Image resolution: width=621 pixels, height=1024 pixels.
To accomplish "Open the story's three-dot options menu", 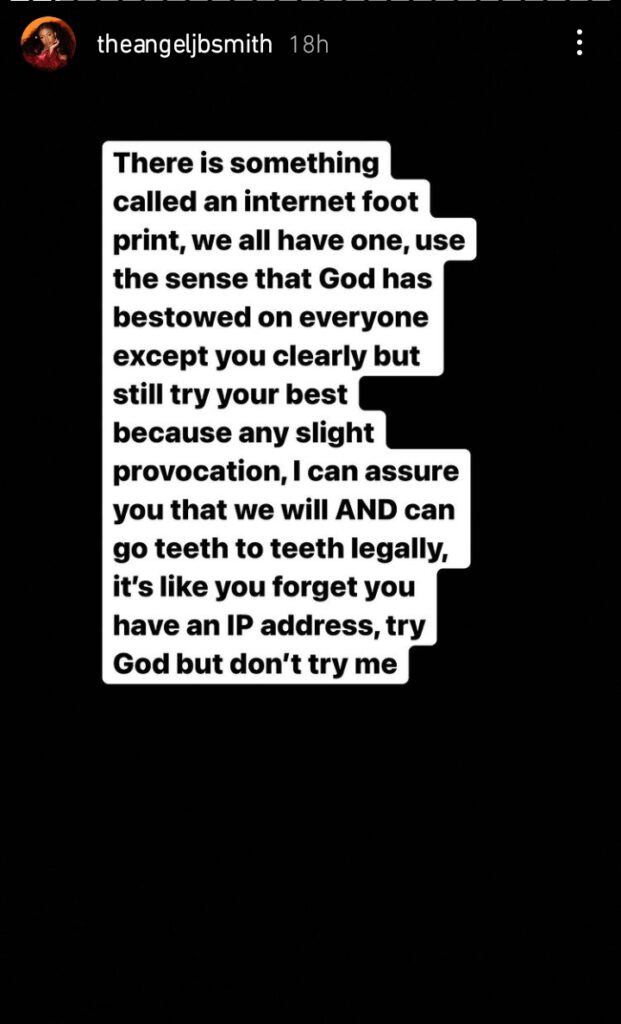I will click(580, 43).
